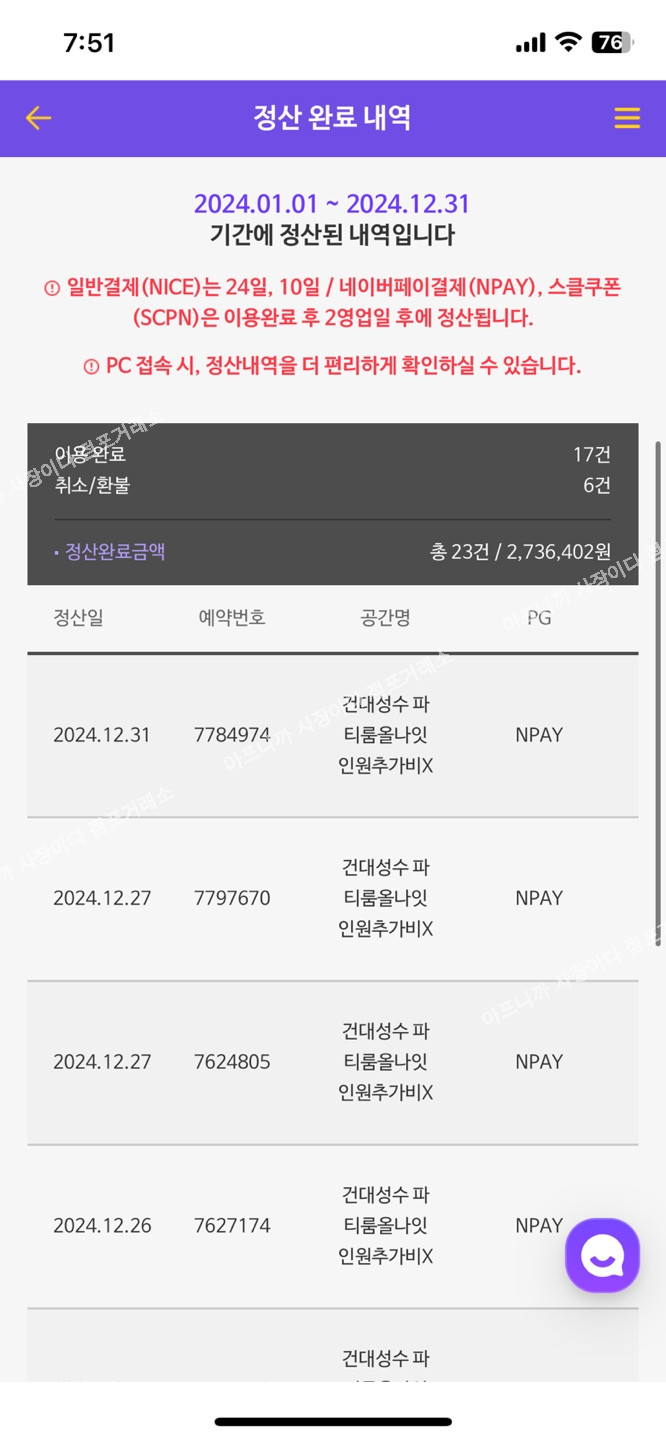Screen dimensions: 666x1440
Task: Go back using the arrow icon
Action: 38,118
